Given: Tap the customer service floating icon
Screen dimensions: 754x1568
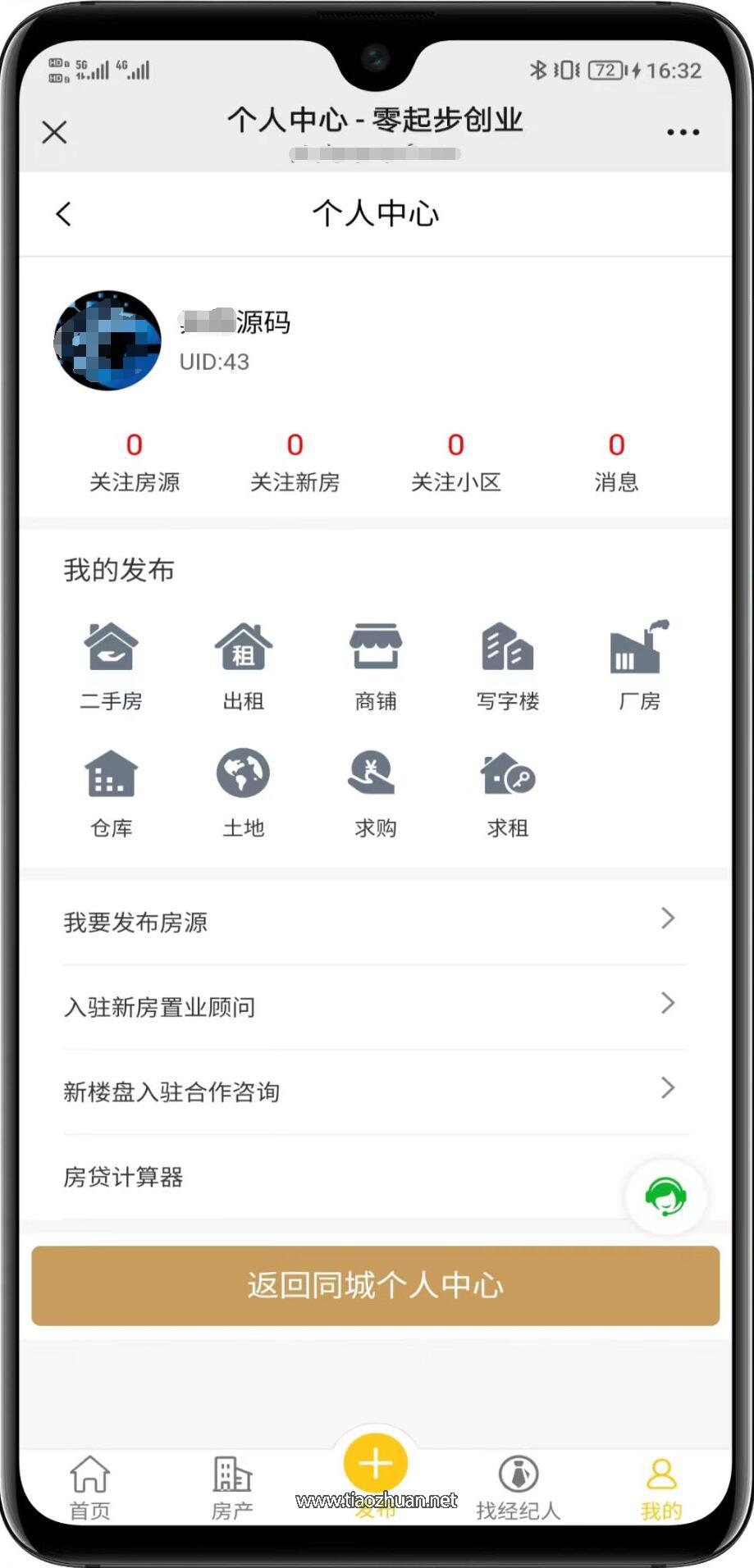Looking at the screenshot, I should (665, 1197).
